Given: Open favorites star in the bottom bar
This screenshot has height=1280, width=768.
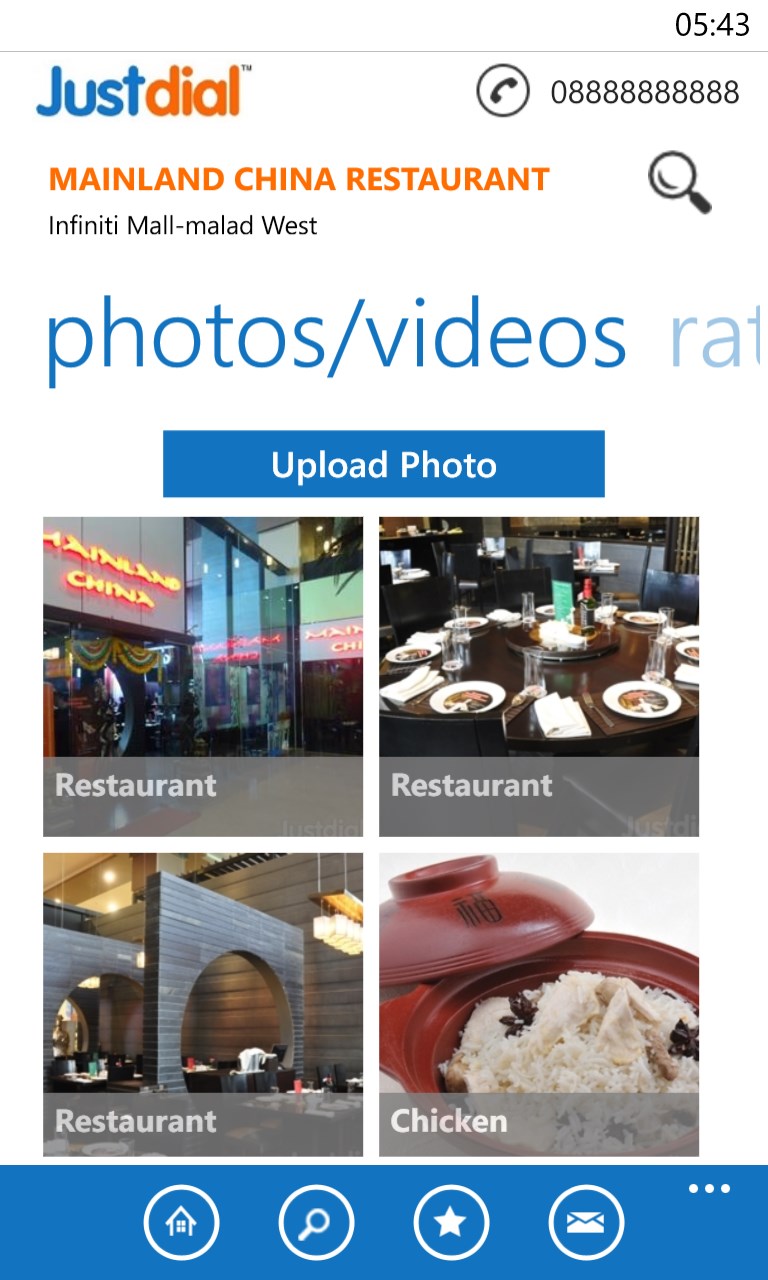Looking at the screenshot, I should point(451,1222).
